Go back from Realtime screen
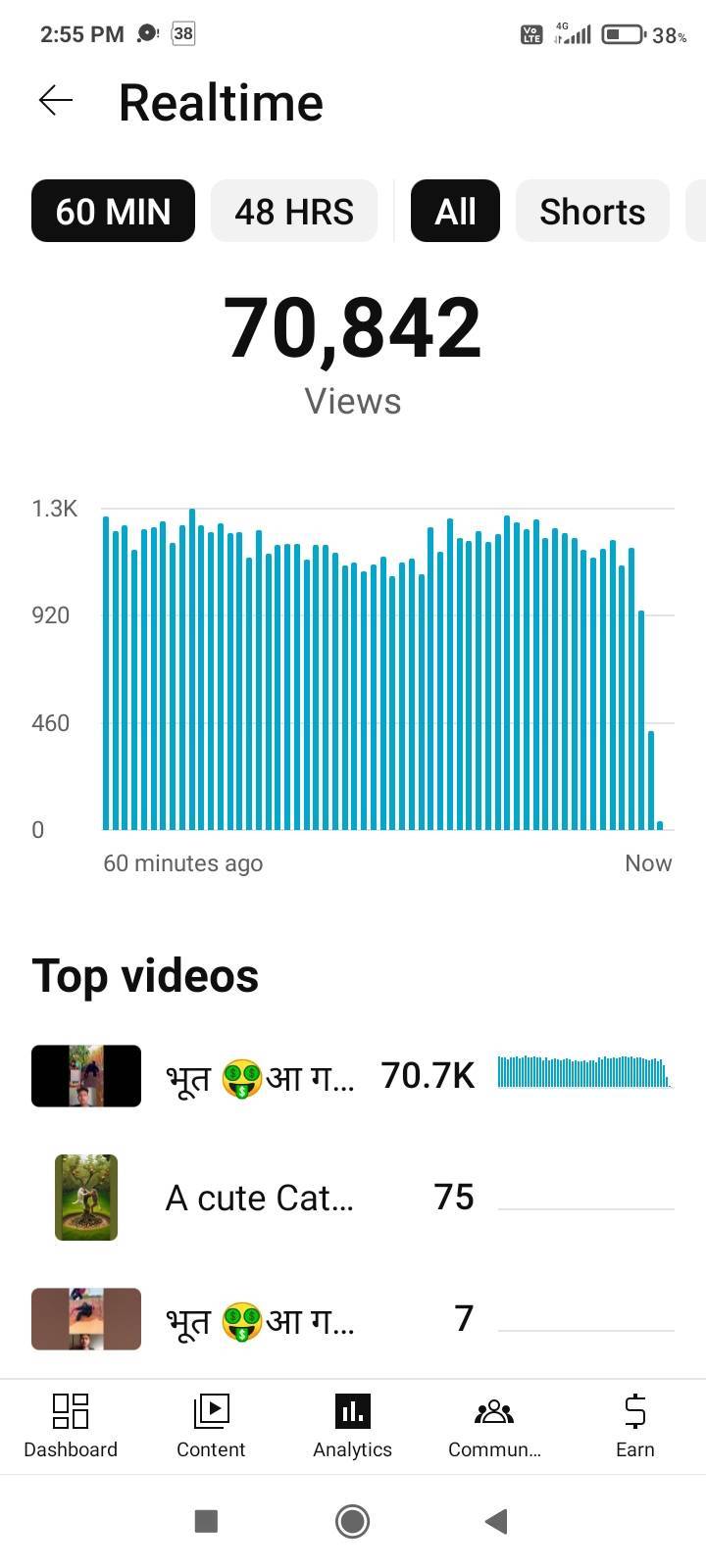This screenshot has height=1568, width=706. pos(56,101)
